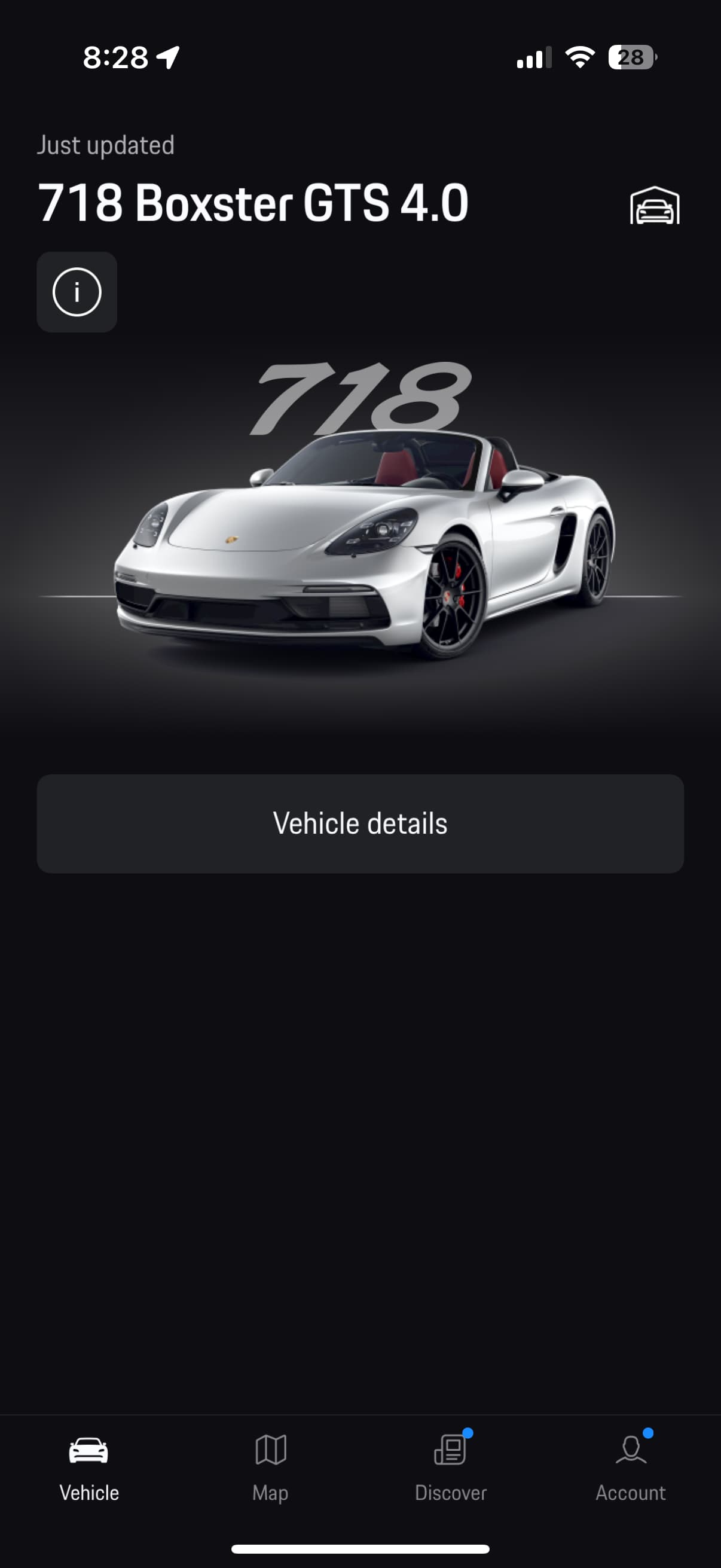Open the garage icon to switch vehicles
The image size is (721, 1568).
655,205
